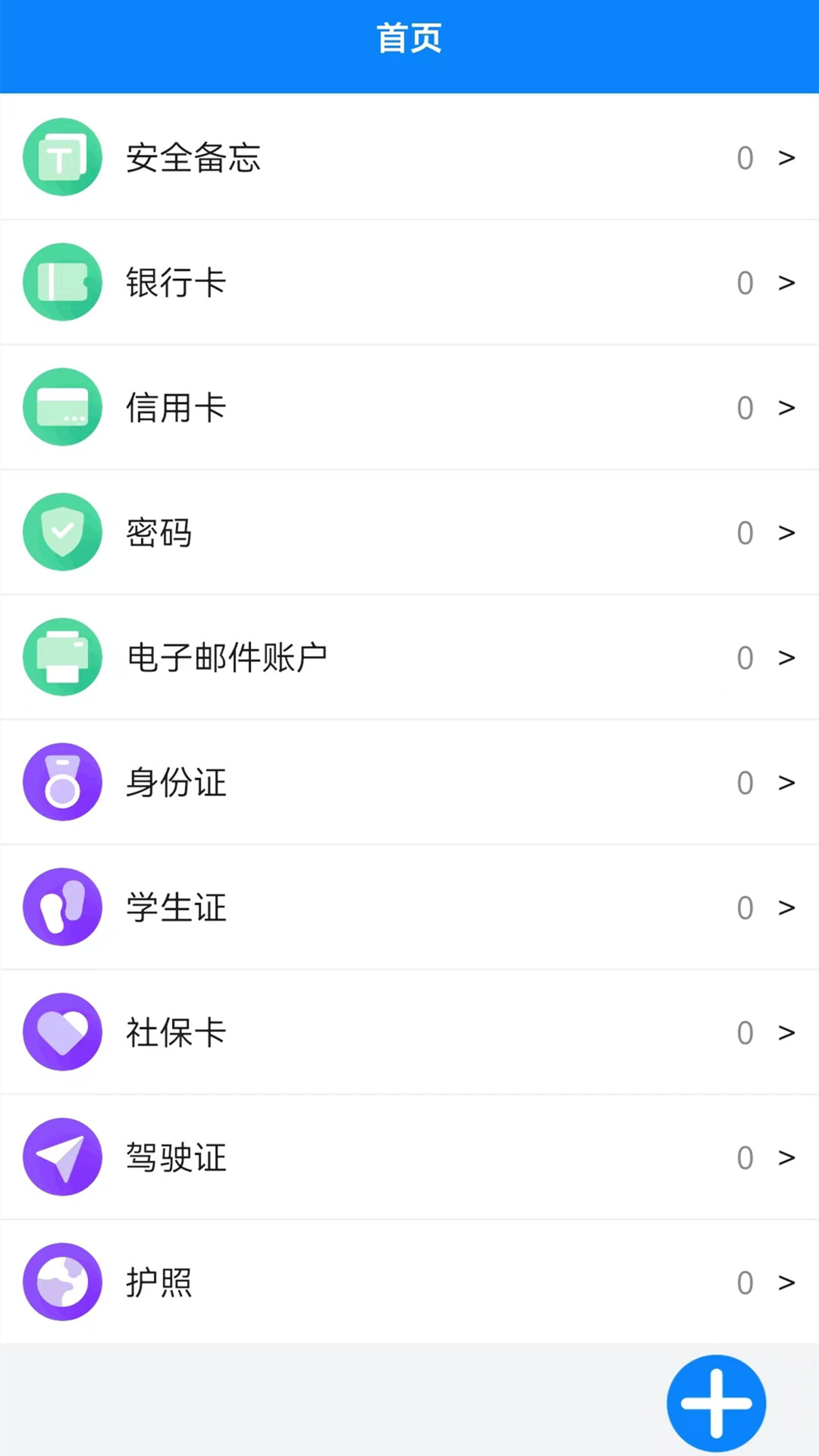
Task: Click the 银行卡 wallet icon
Action: click(63, 282)
